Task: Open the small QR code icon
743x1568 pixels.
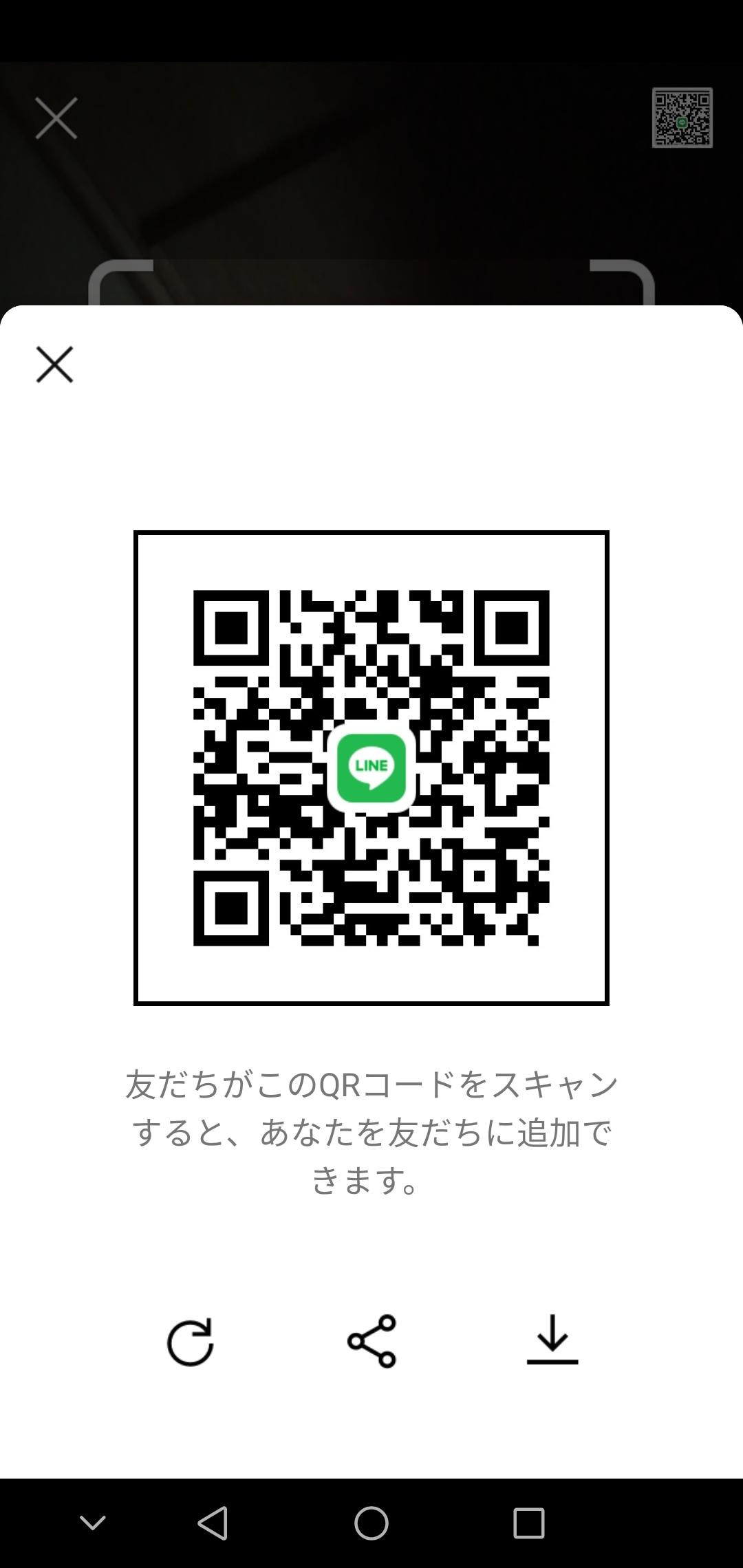Action: click(x=682, y=118)
